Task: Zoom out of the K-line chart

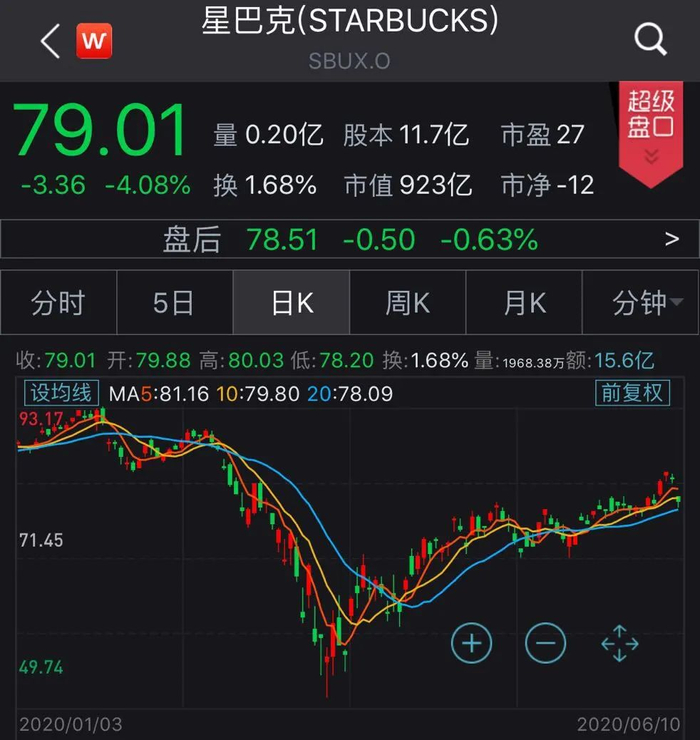Action: point(545,643)
